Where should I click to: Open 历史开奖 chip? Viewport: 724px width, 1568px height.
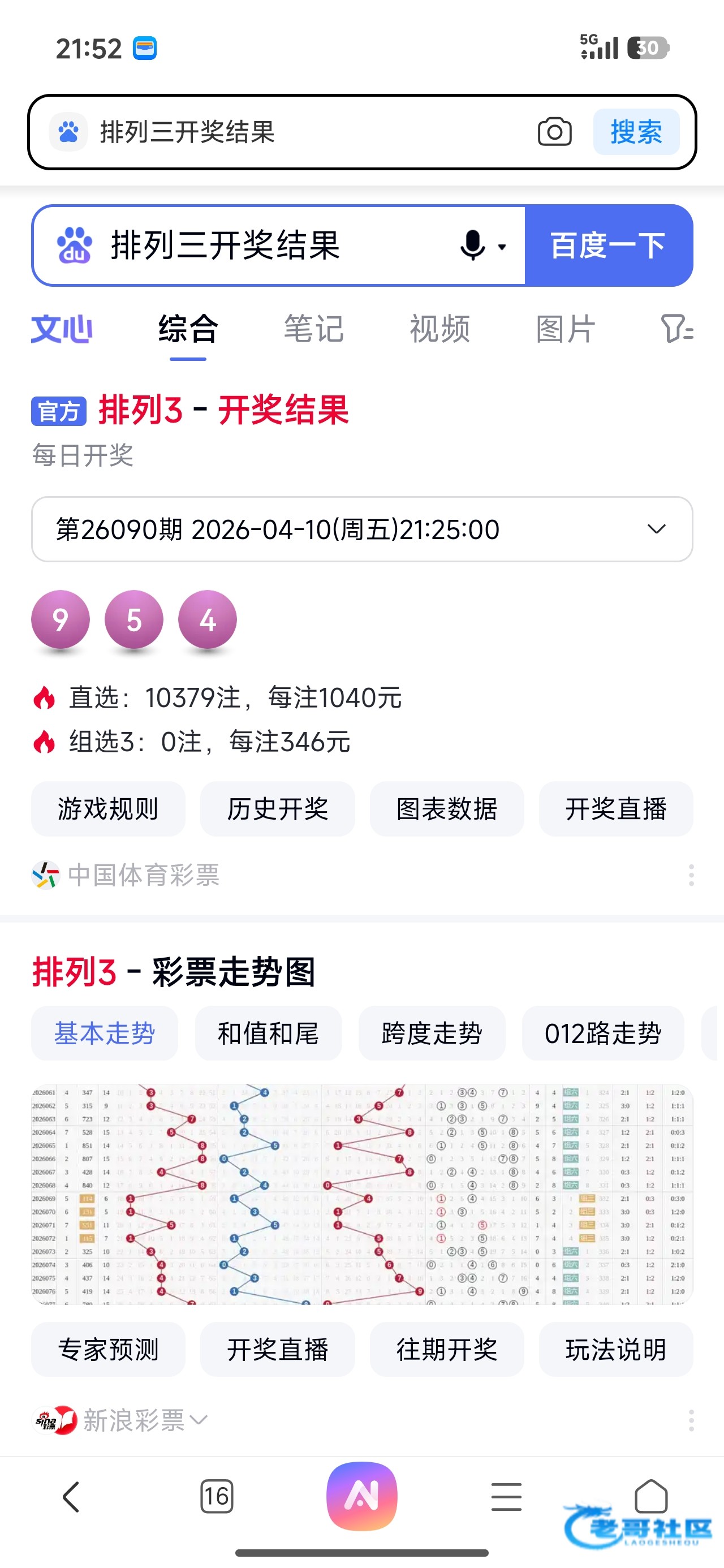point(278,809)
